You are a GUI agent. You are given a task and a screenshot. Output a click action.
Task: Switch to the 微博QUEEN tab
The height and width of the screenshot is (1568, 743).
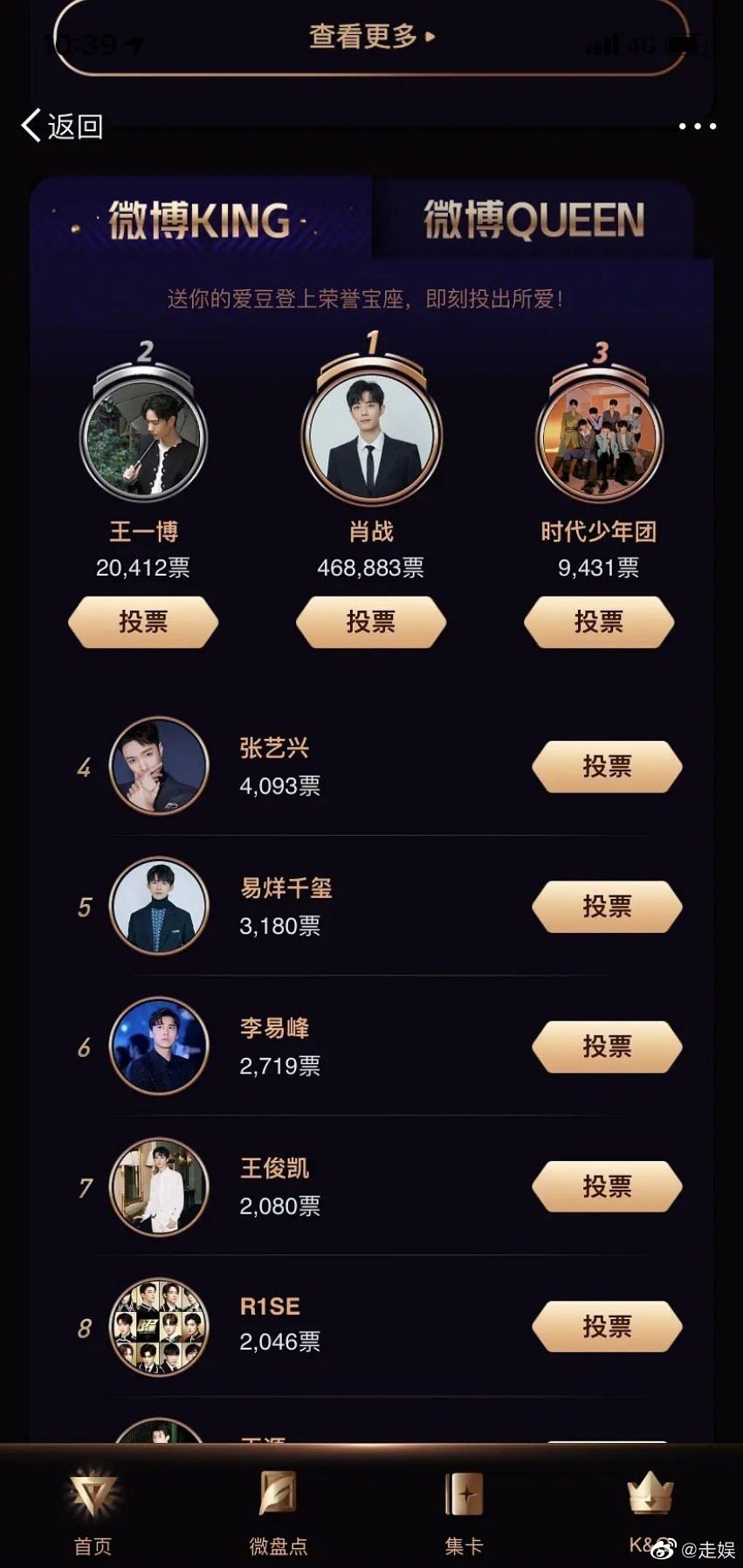(534, 219)
